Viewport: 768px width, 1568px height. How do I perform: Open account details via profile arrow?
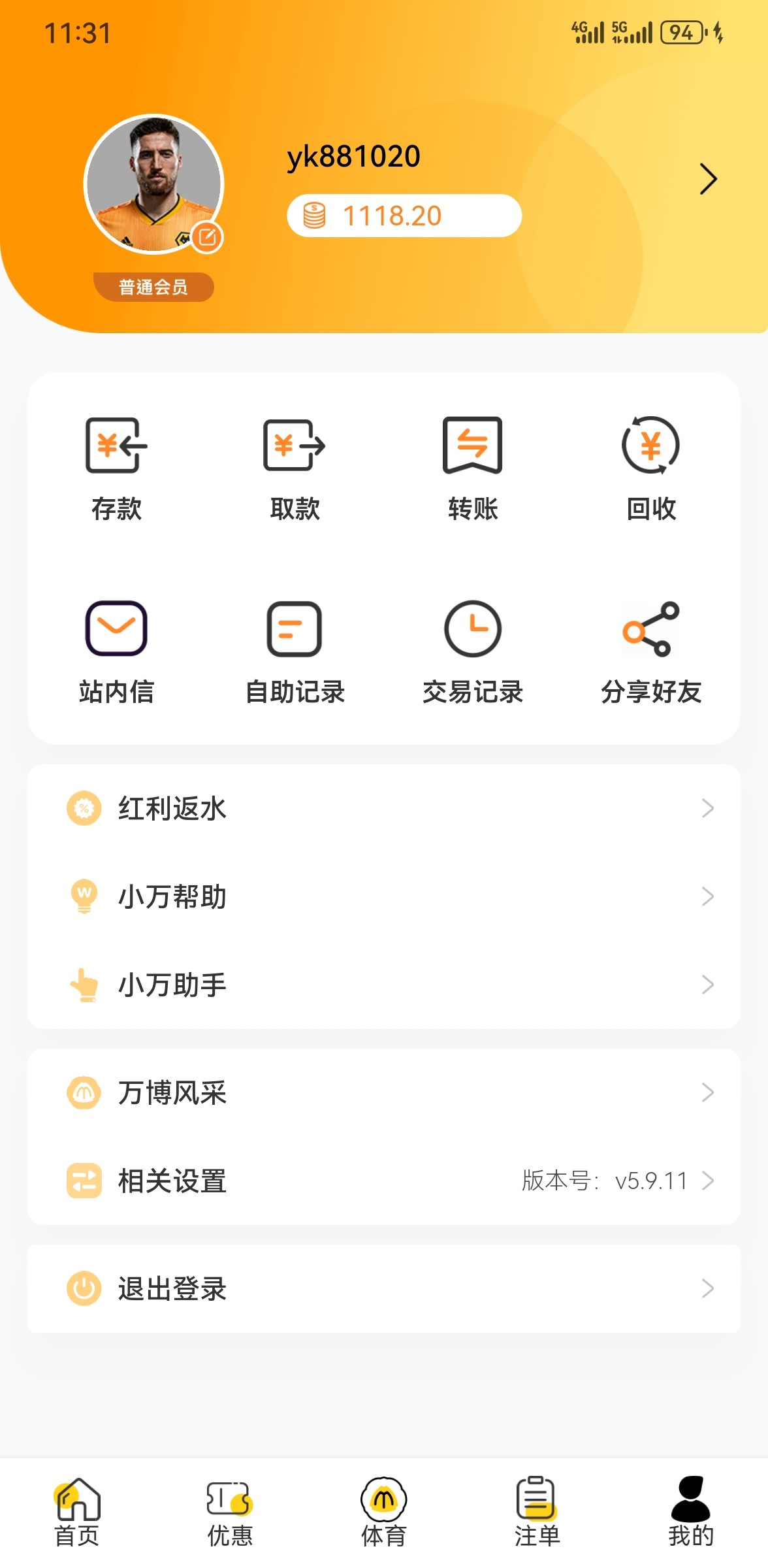(708, 179)
